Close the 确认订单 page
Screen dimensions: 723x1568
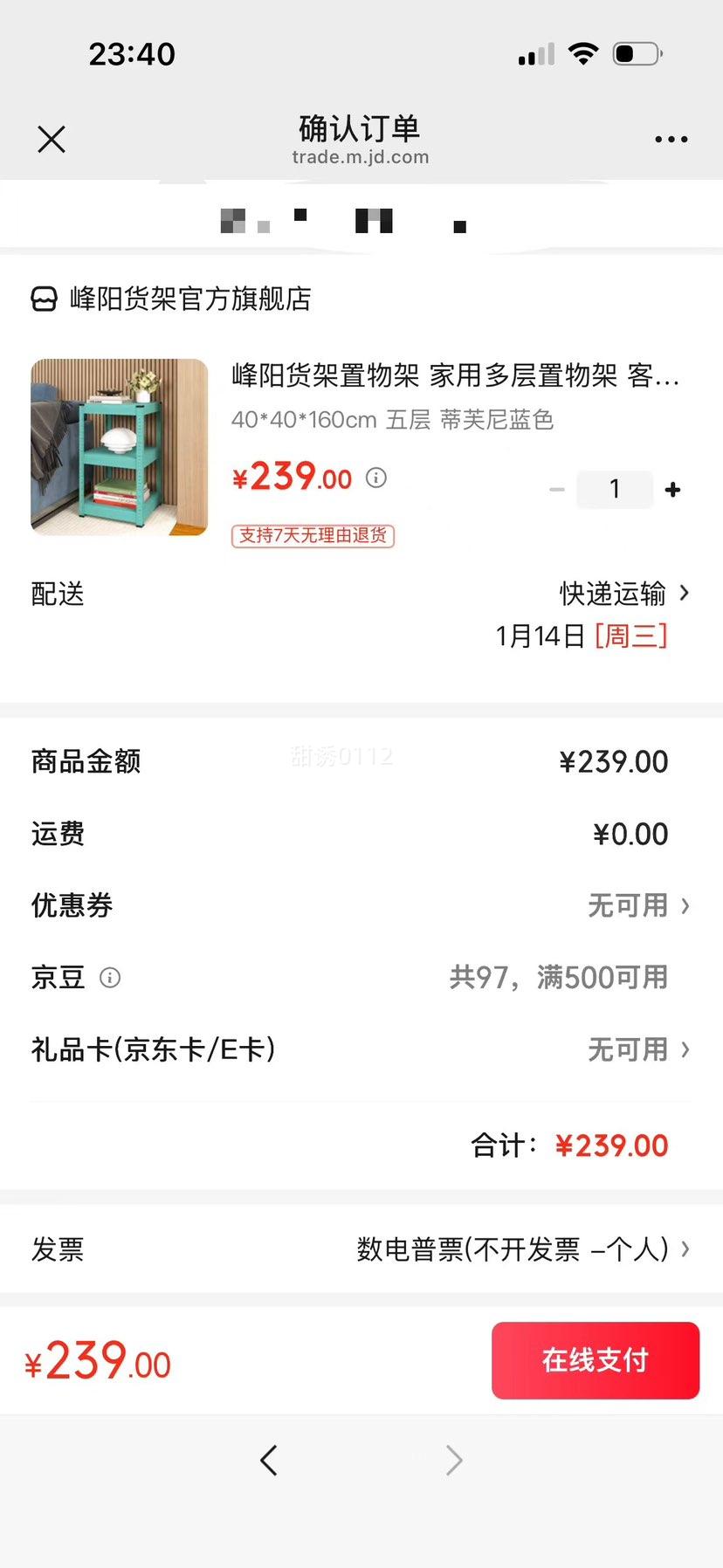(x=52, y=140)
